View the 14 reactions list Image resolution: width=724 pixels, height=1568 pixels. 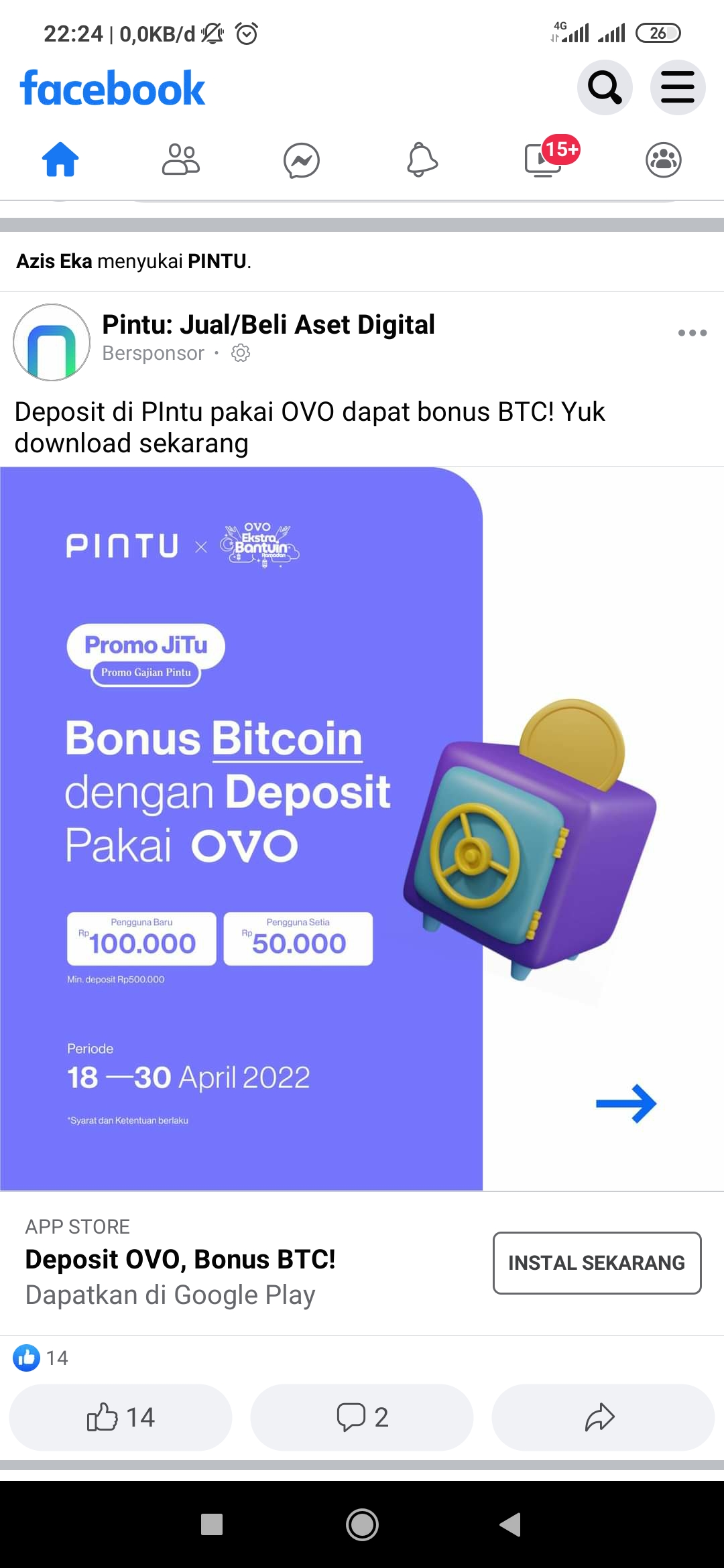coord(42,1358)
